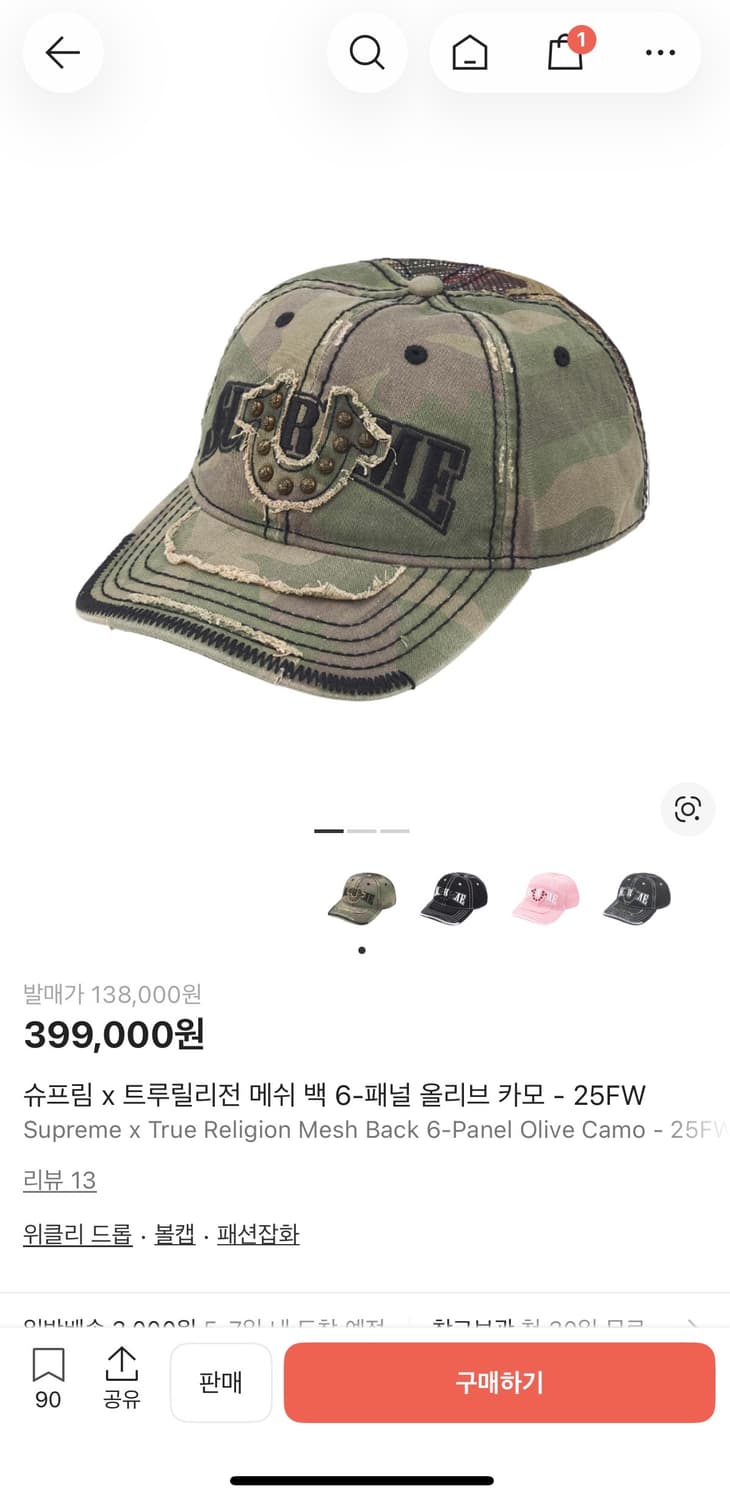730x1500 pixels.
Task: Go to the home screen icon
Action: [x=469, y=52]
